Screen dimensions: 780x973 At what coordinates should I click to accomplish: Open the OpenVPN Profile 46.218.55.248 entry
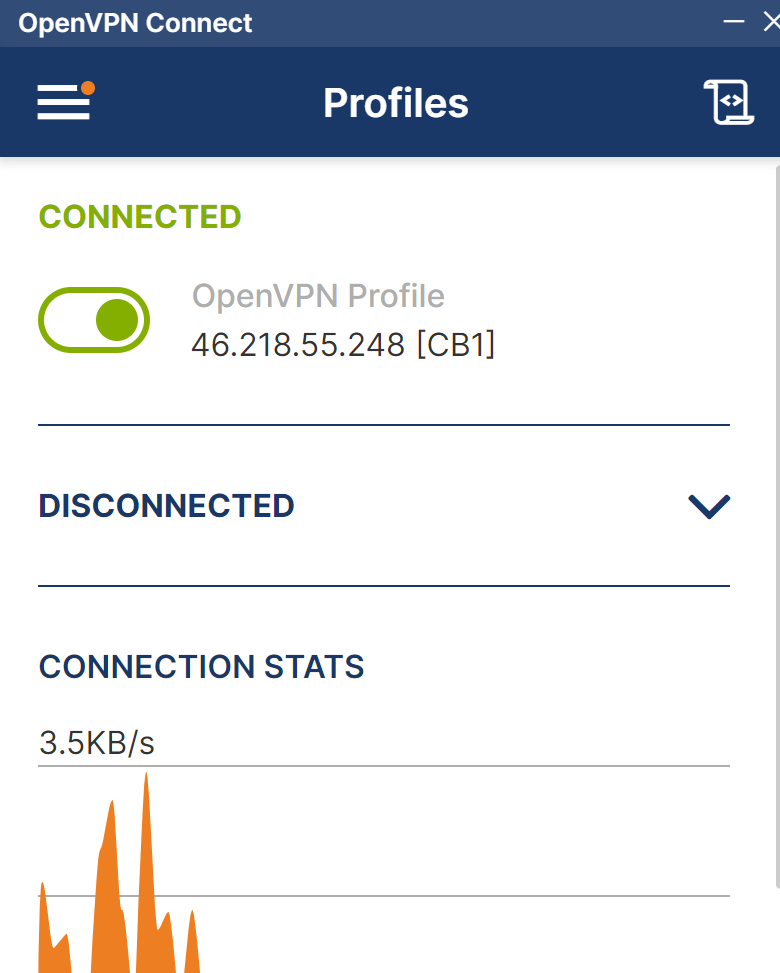(x=342, y=321)
